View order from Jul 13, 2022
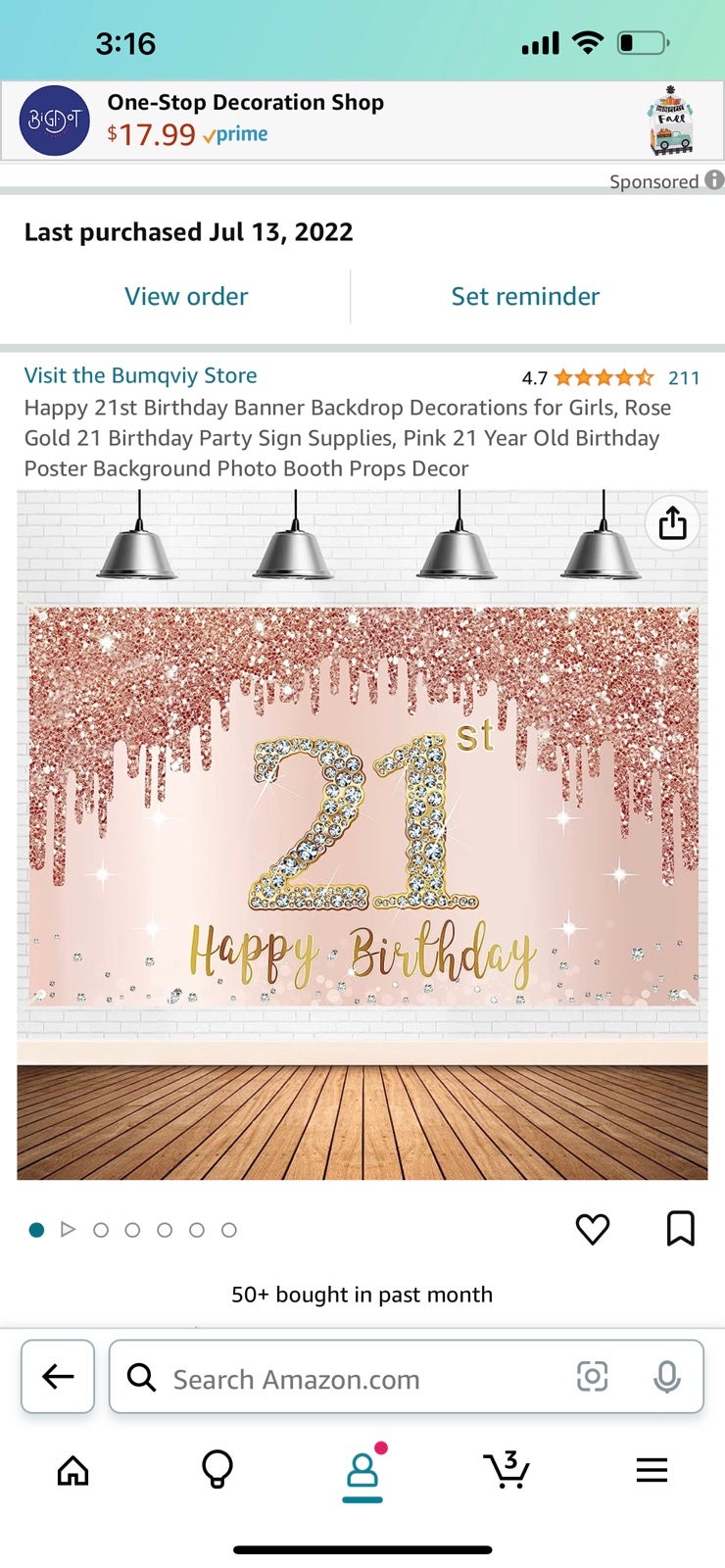 pyautogui.click(x=186, y=296)
